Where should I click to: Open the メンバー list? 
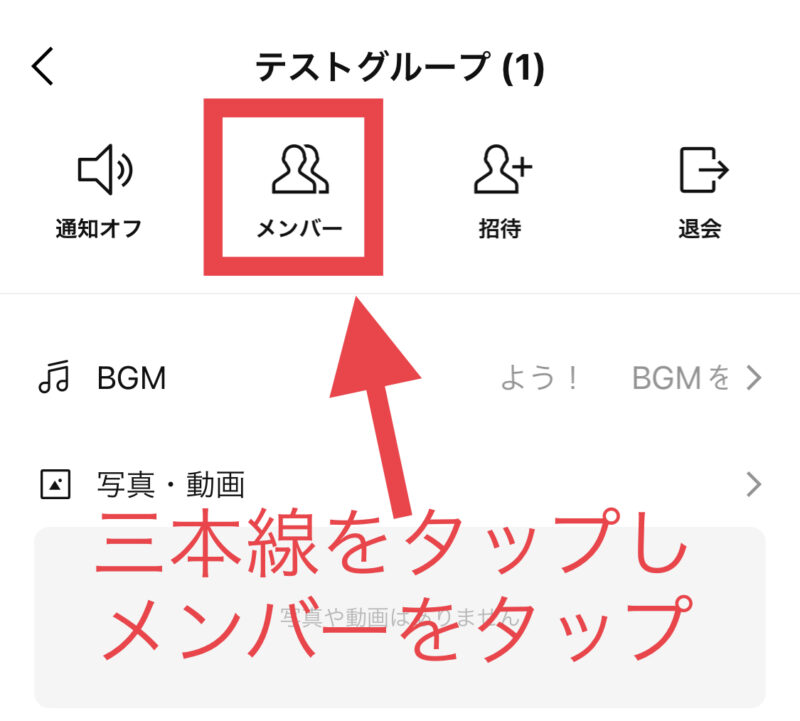coord(299,190)
